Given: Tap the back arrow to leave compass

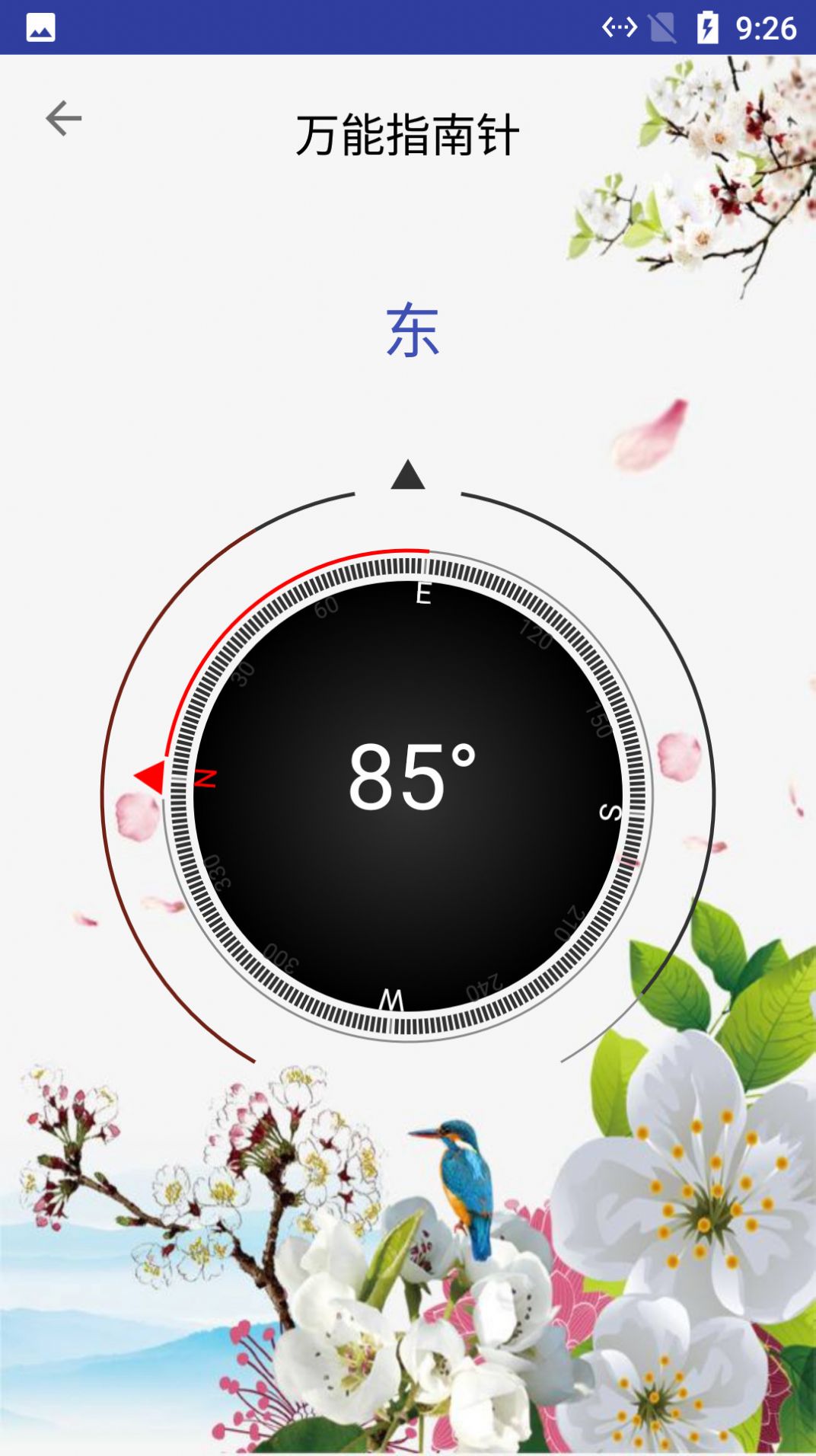Looking at the screenshot, I should tap(63, 119).
